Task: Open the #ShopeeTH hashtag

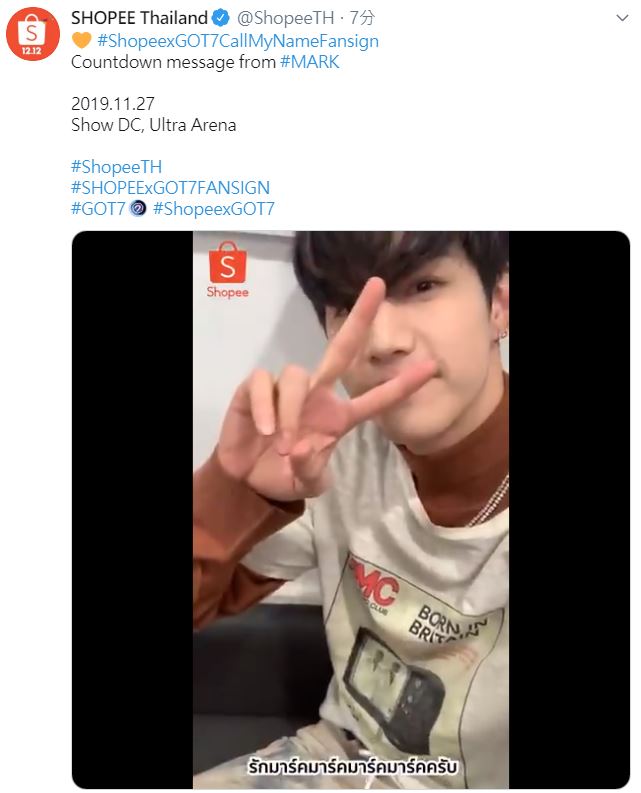Action: [x=116, y=166]
